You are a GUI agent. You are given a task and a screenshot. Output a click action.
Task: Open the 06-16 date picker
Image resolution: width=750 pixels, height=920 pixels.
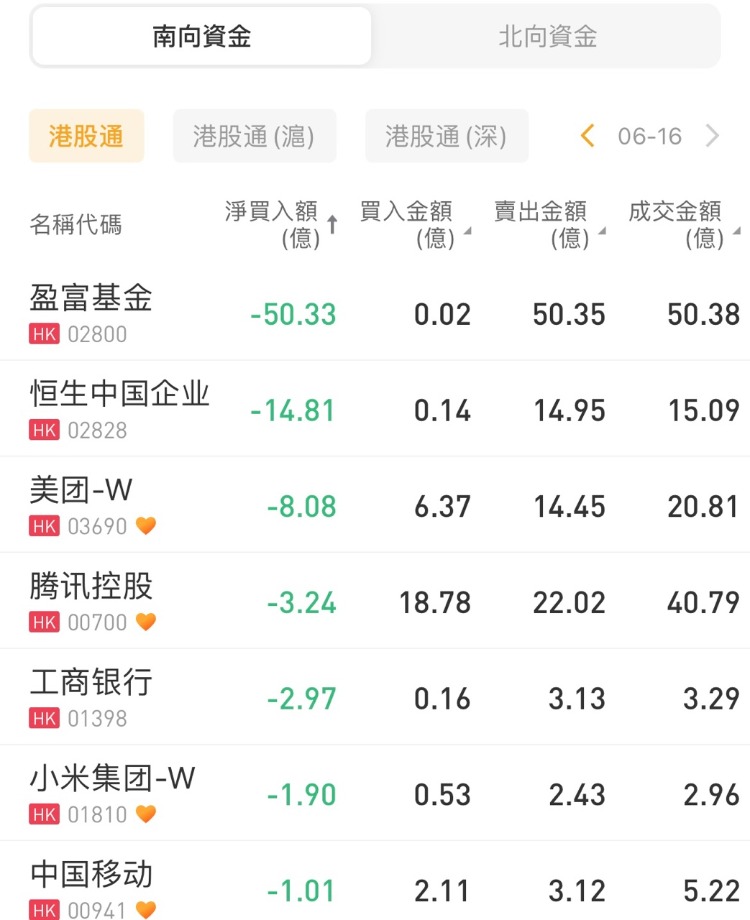click(650, 136)
